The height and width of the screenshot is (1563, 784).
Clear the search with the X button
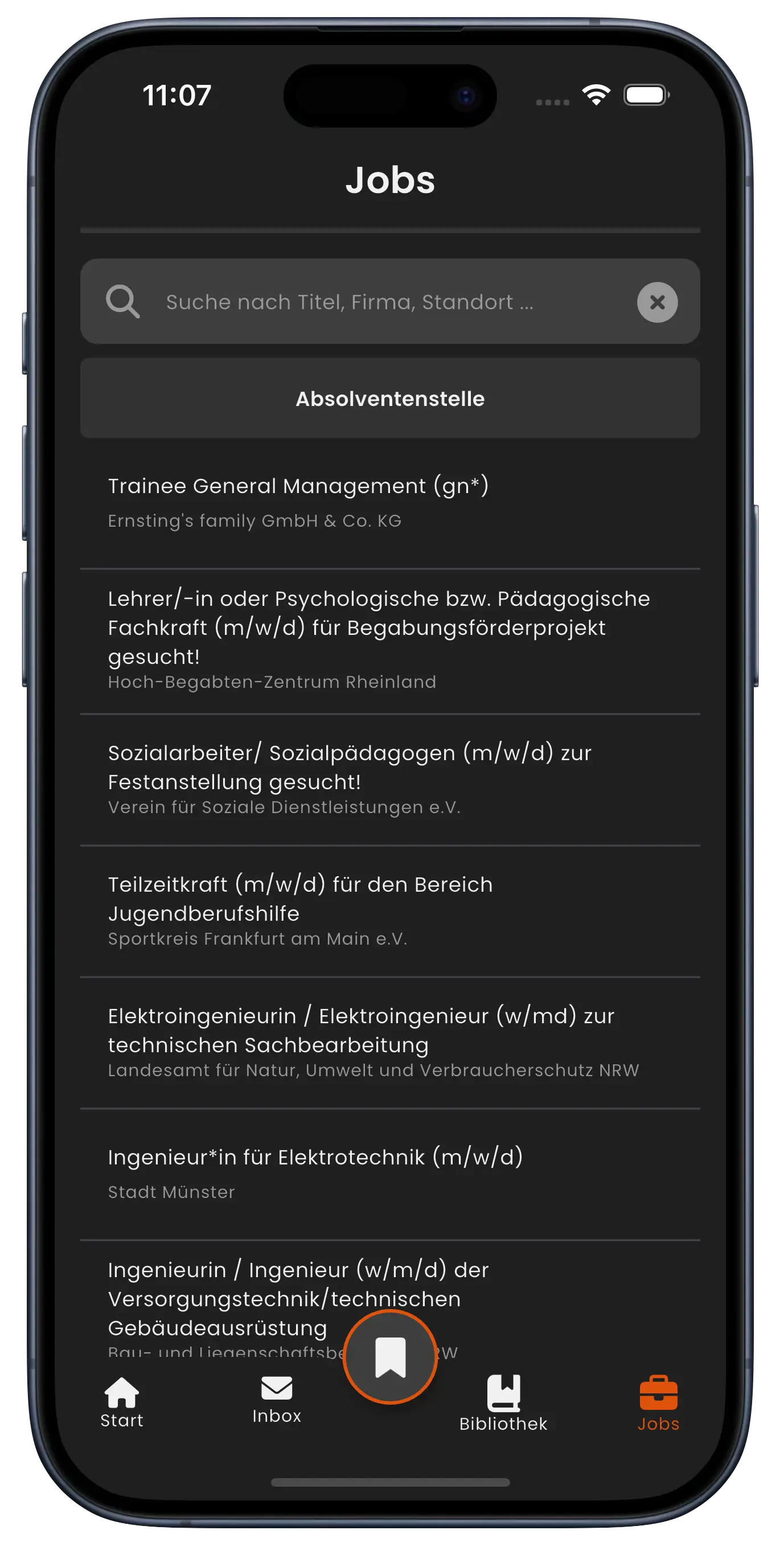[x=657, y=302]
